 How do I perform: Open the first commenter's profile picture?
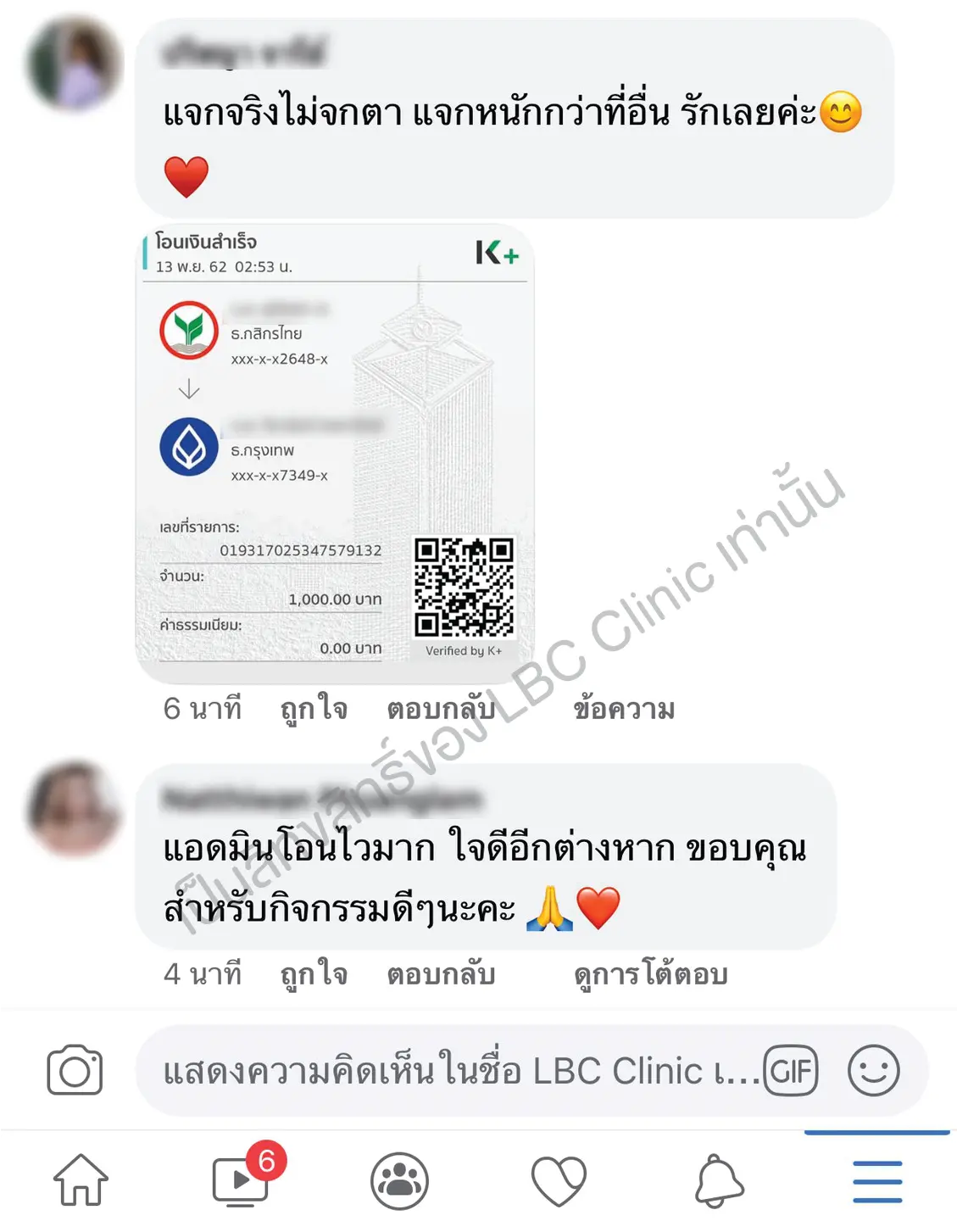(75, 64)
